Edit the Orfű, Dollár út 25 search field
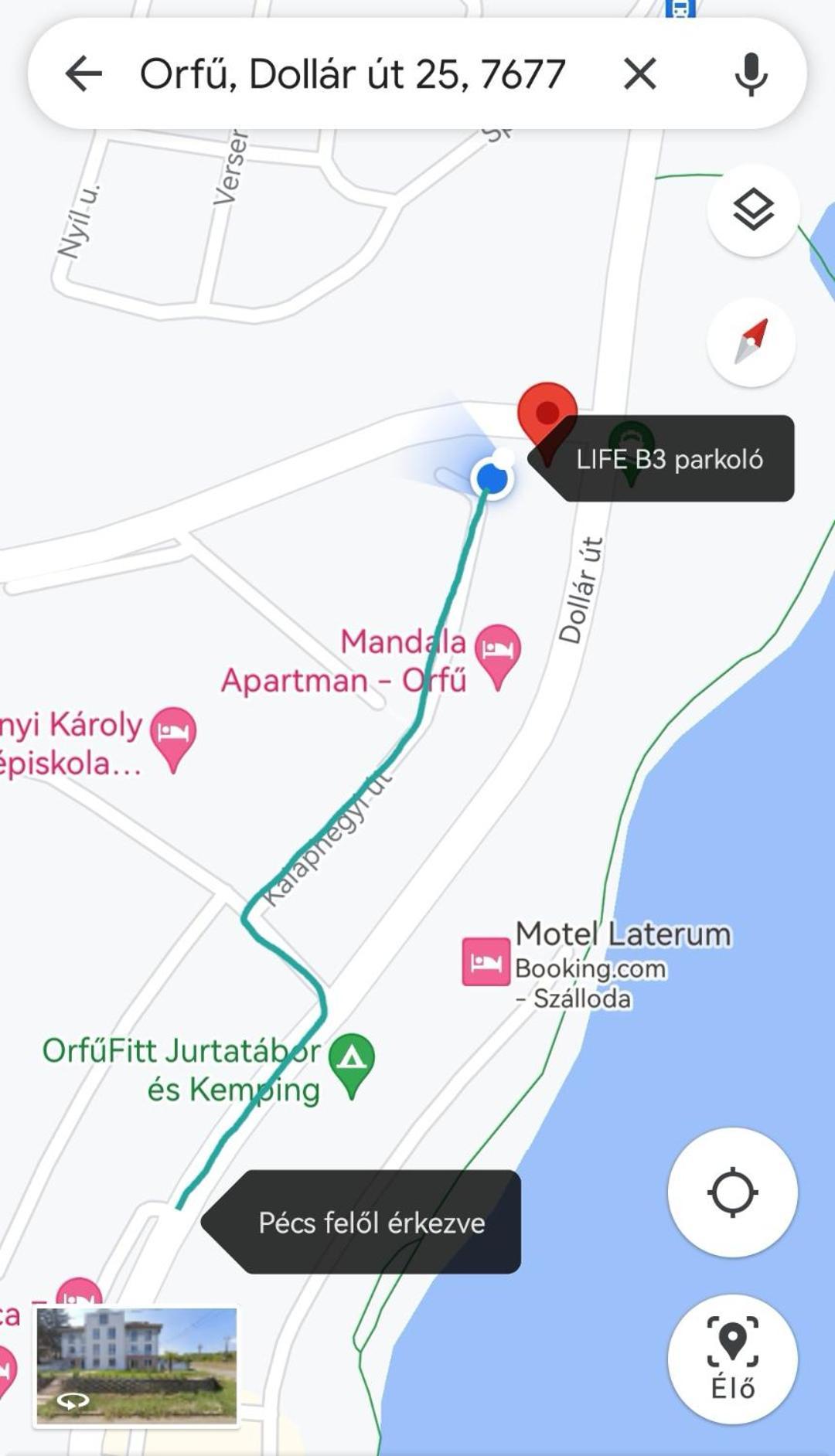Image resolution: width=835 pixels, height=1456 pixels. click(352, 74)
